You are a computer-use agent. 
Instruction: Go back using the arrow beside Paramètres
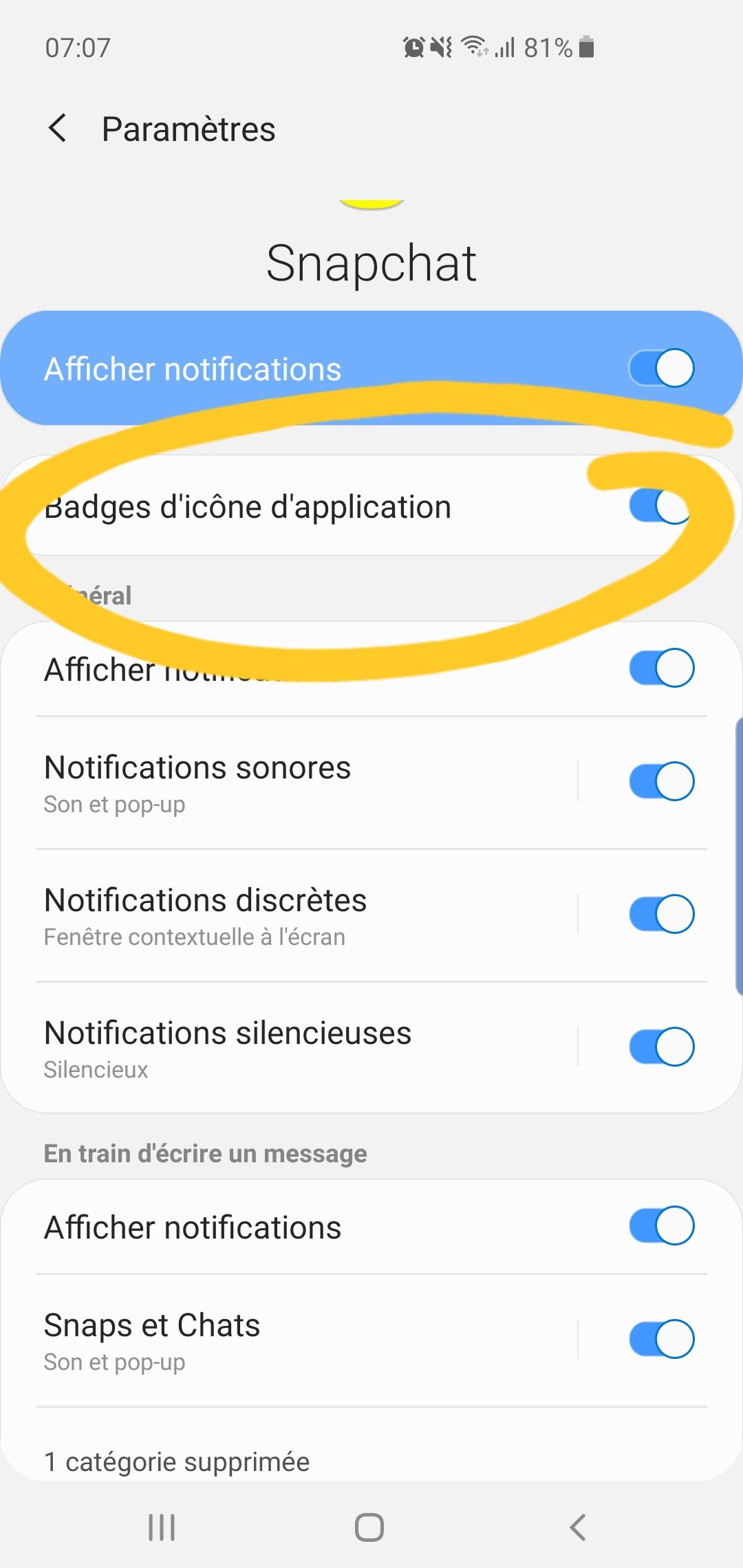pyautogui.click(x=58, y=129)
